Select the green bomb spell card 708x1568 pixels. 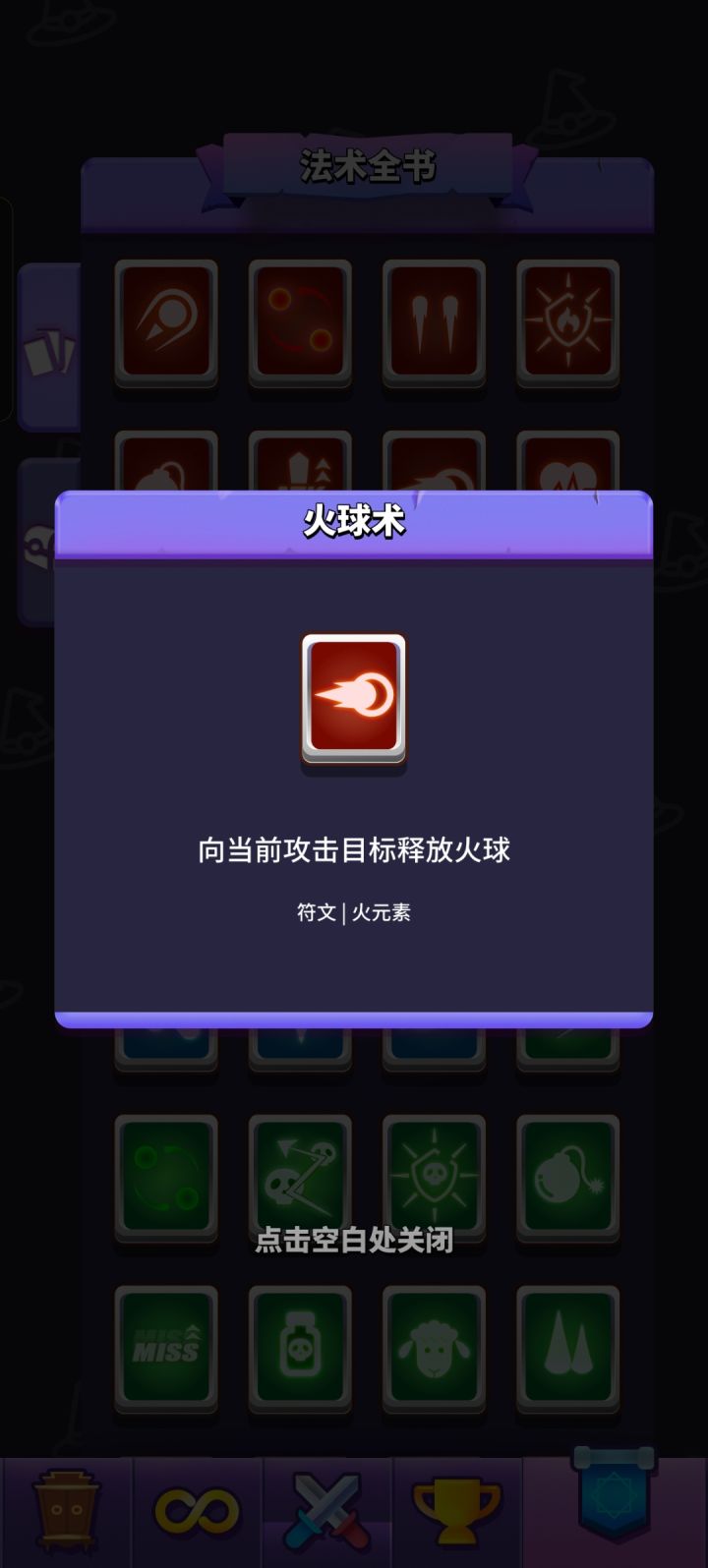[x=568, y=1177]
